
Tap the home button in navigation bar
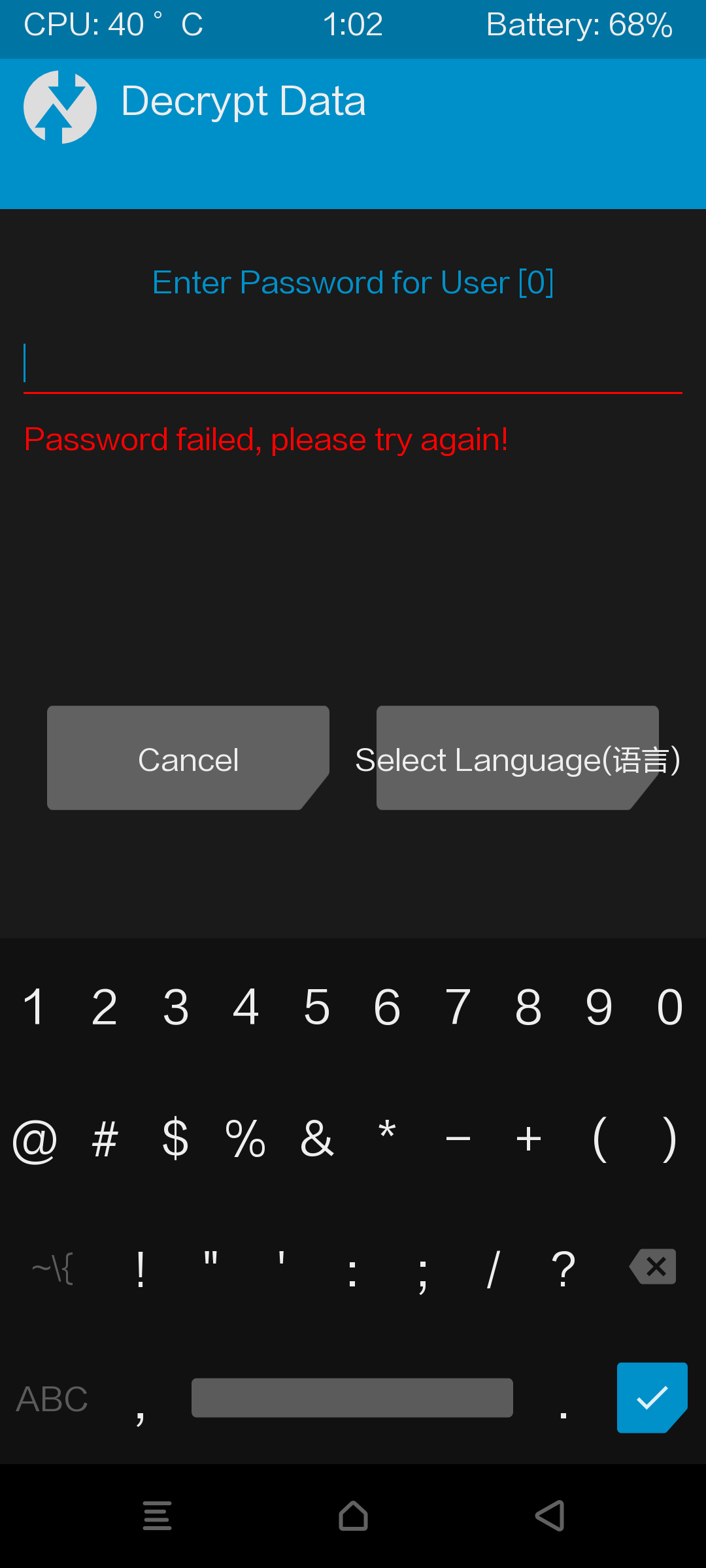[x=353, y=1516]
